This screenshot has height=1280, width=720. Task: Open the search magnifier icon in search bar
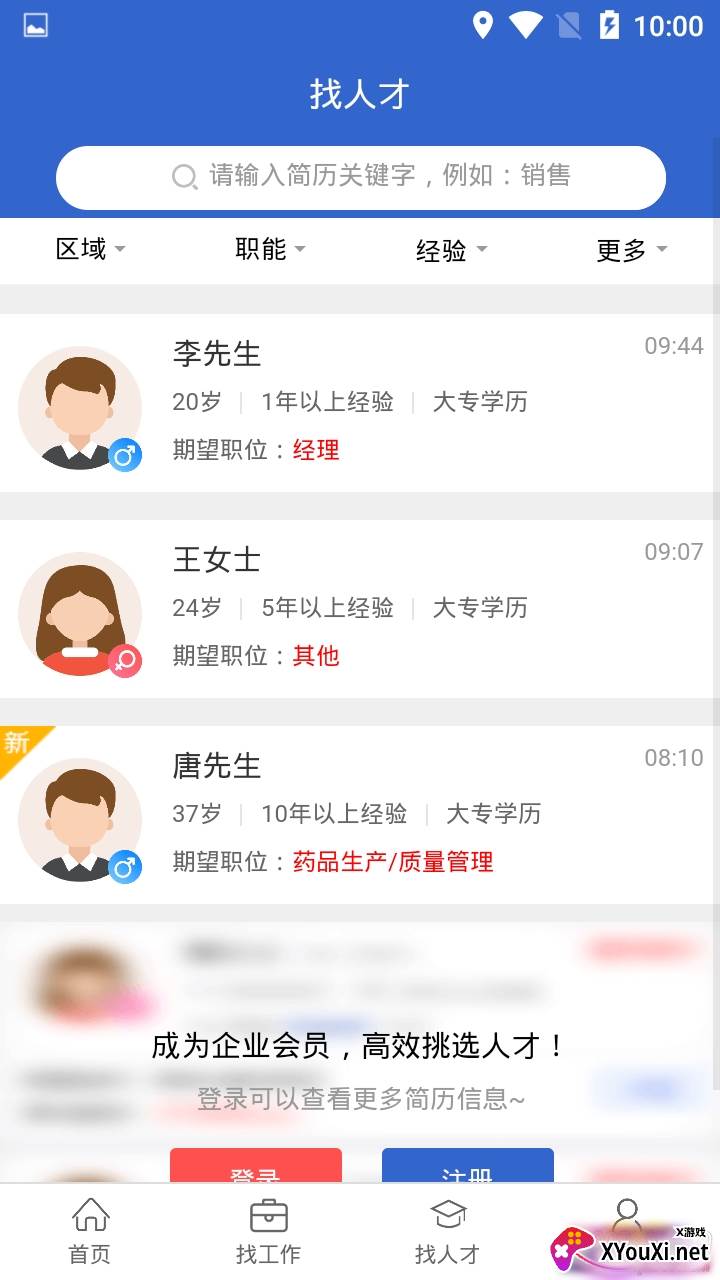[x=185, y=177]
